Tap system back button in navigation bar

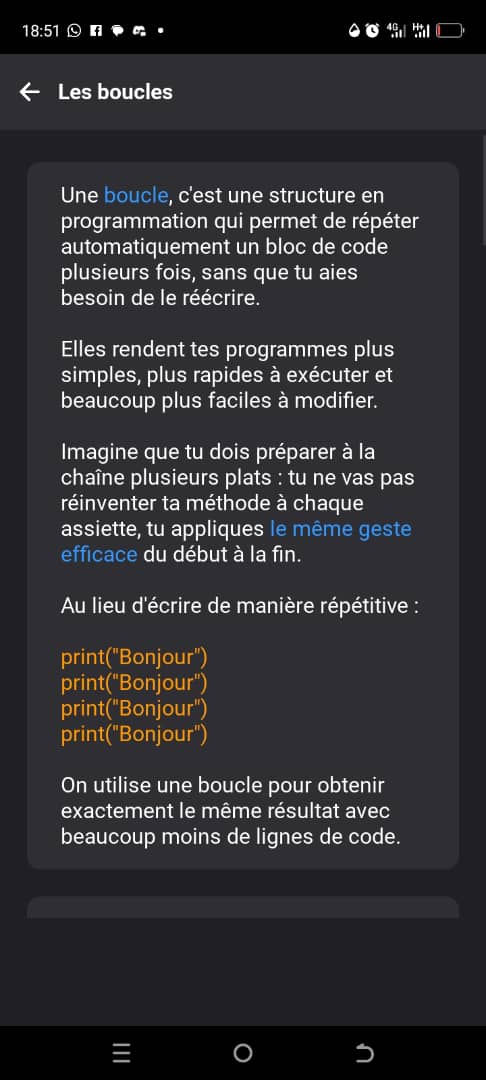pos(364,1052)
